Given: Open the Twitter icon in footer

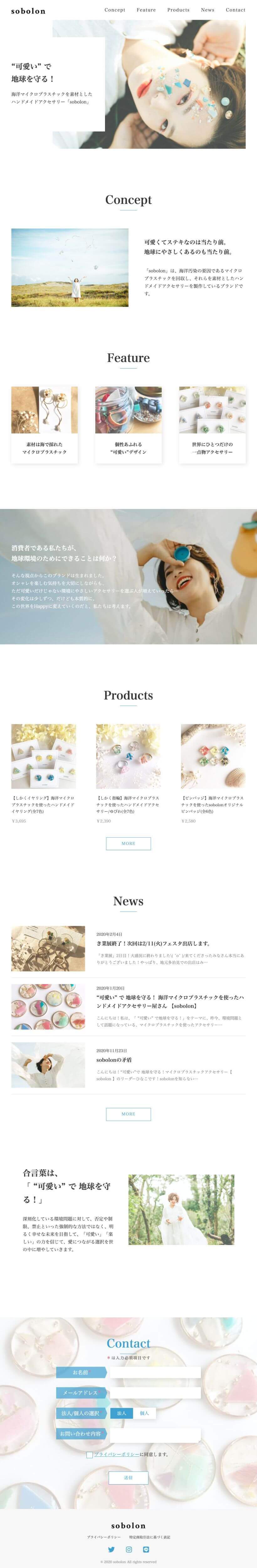Looking at the screenshot, I should point(111,1549).
